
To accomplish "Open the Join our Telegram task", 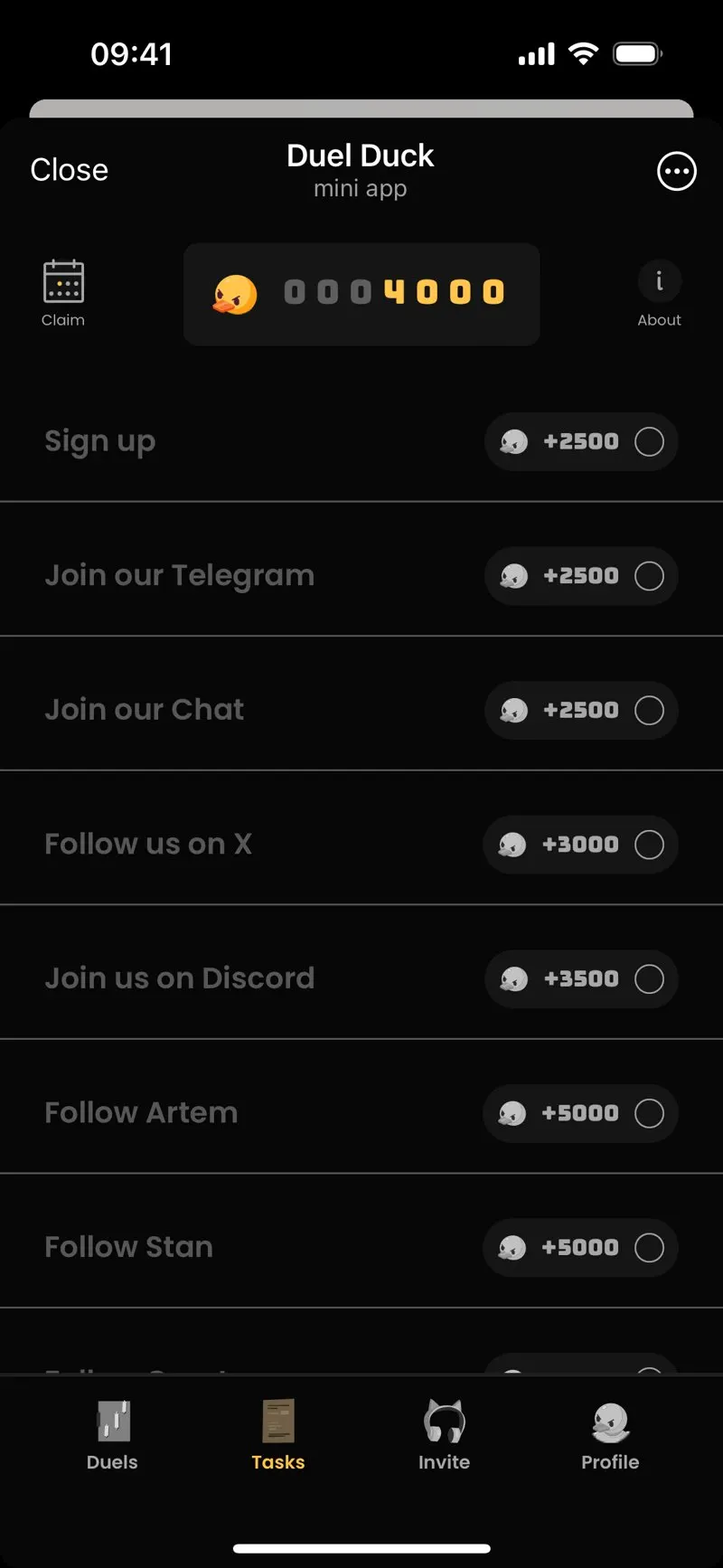I will [x=361, y=575].
